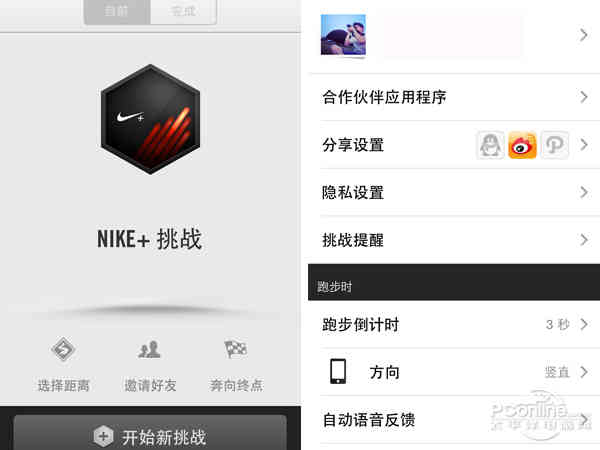This screenshot has width=600, height=450.
Task: Open the 方向 orientation setting
Action: [454, 372]
